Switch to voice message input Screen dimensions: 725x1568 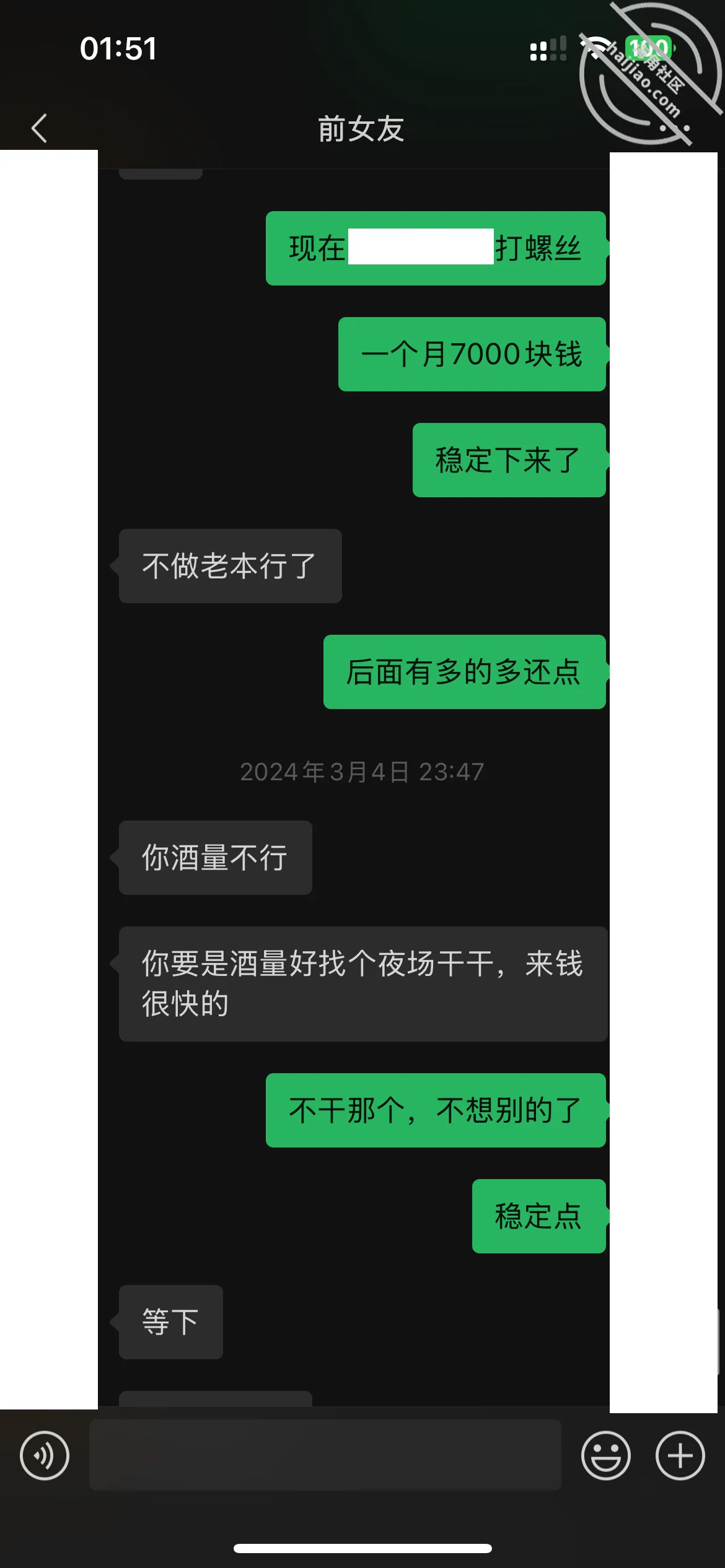tap(45, 1455)
